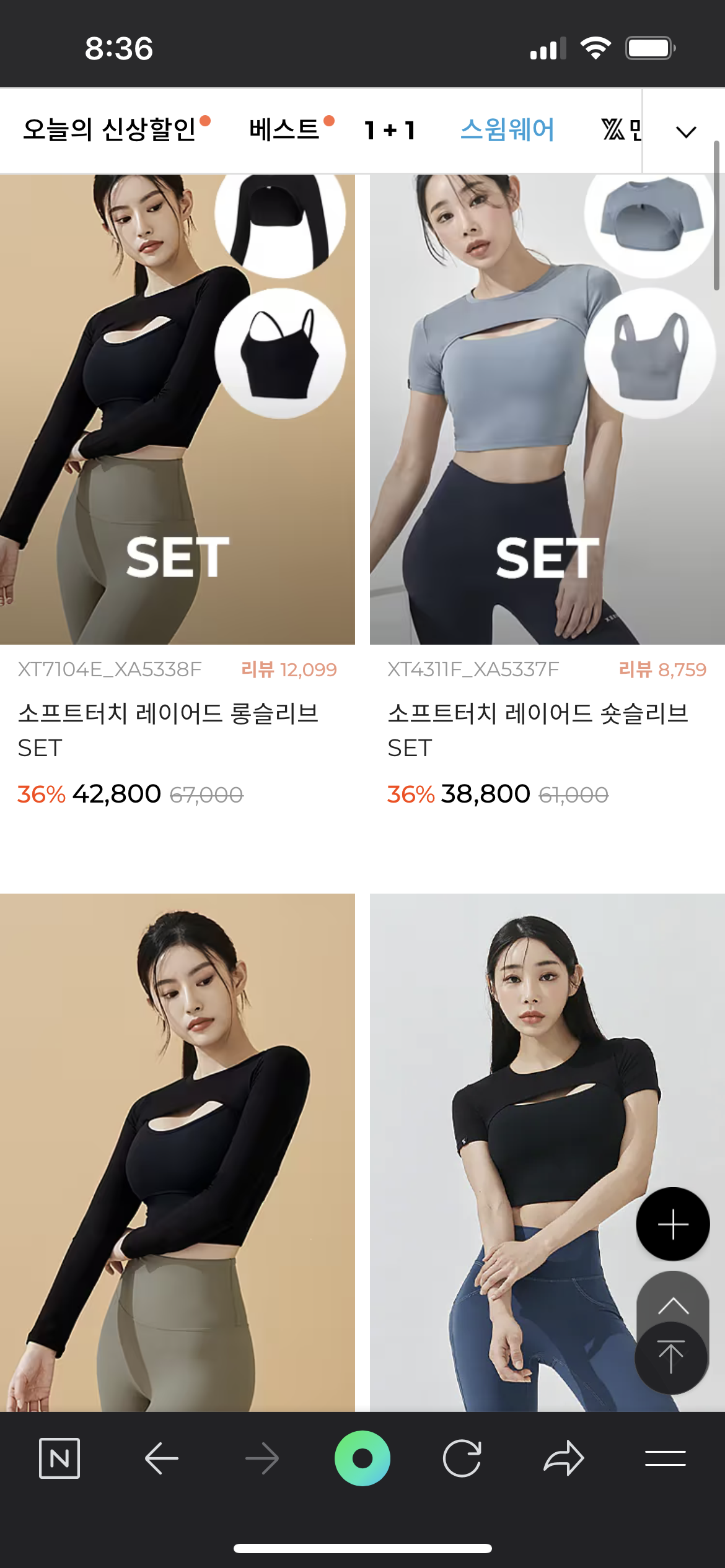The height and width of the screenshot is (1568, 725).
Task: Tap the green circle Naver button
Action: tap(362, 1458)
